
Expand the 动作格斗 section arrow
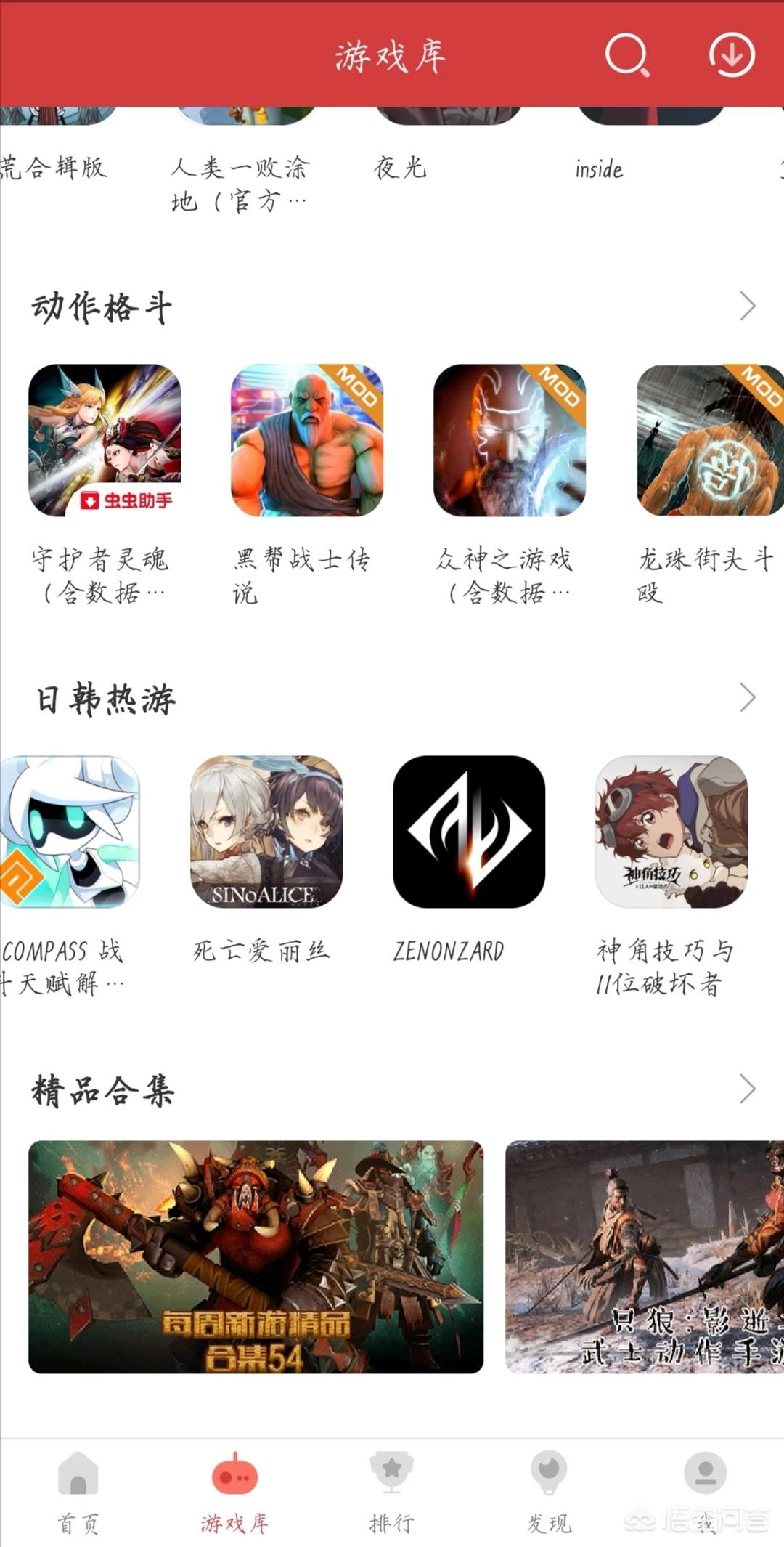tap(747, 306)
